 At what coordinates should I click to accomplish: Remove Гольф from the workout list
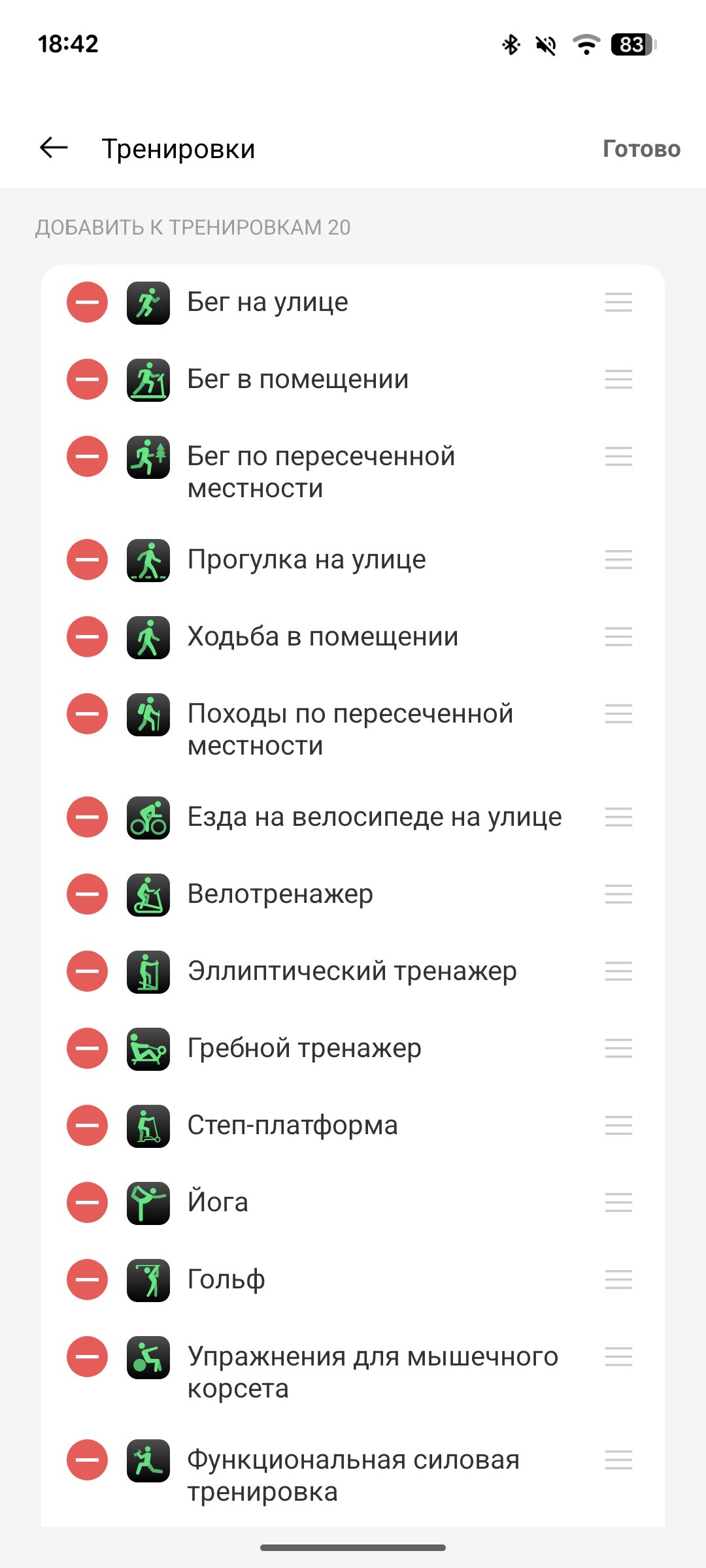[x=87, y=1280]
